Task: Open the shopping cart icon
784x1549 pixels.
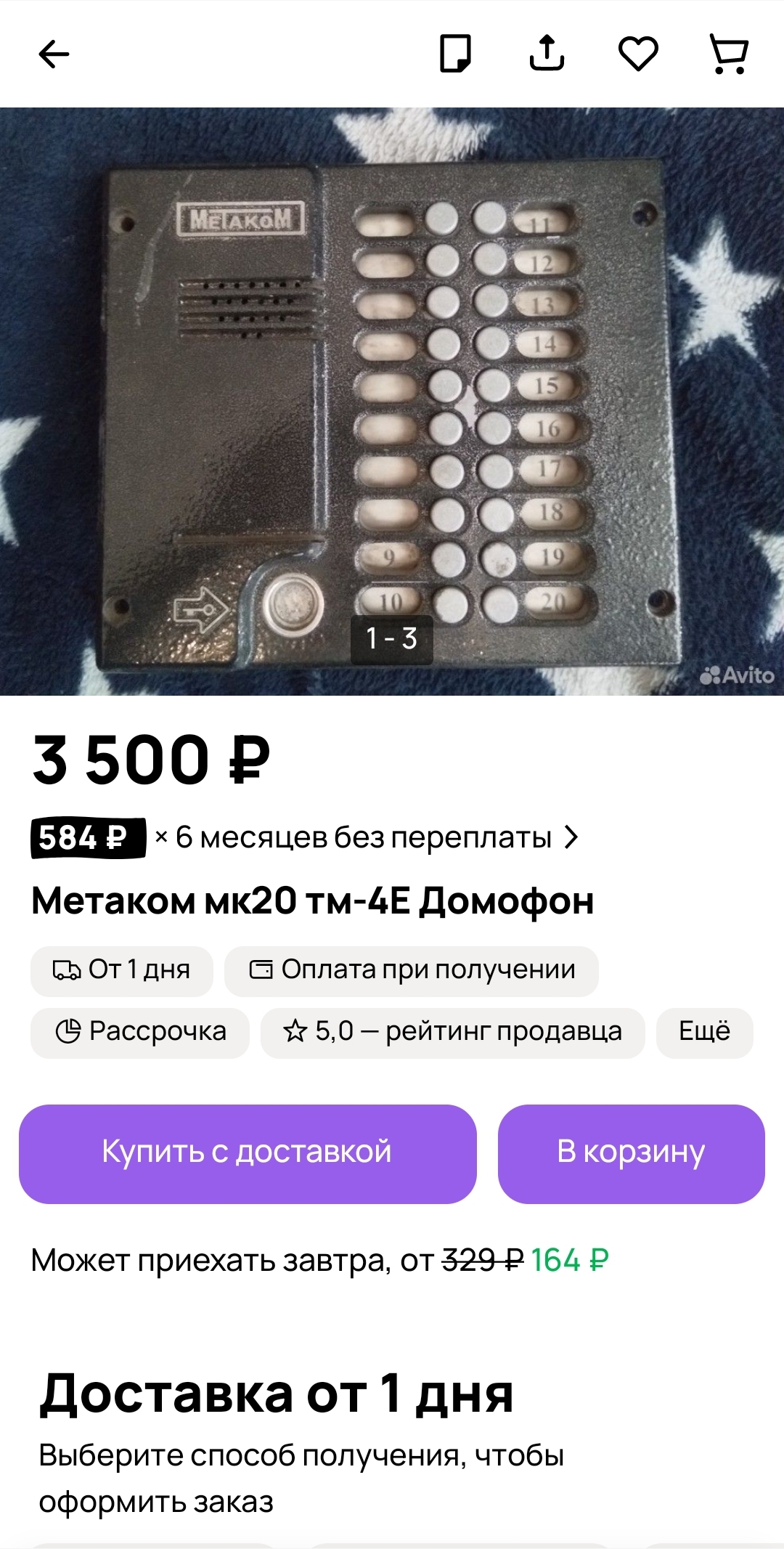Action: (x=729, y=54)
